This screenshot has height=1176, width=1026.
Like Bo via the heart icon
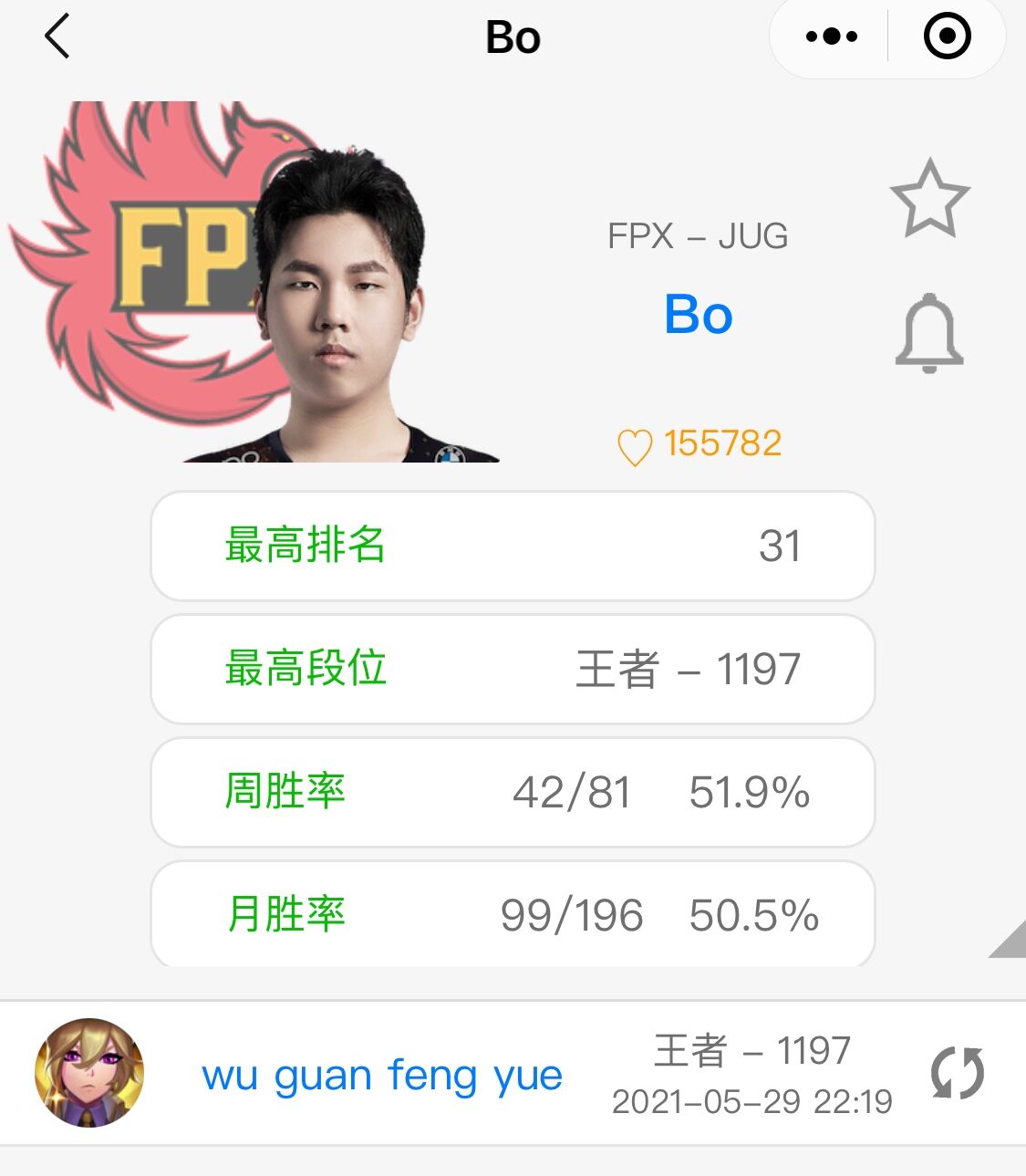(x=635, y=447)
